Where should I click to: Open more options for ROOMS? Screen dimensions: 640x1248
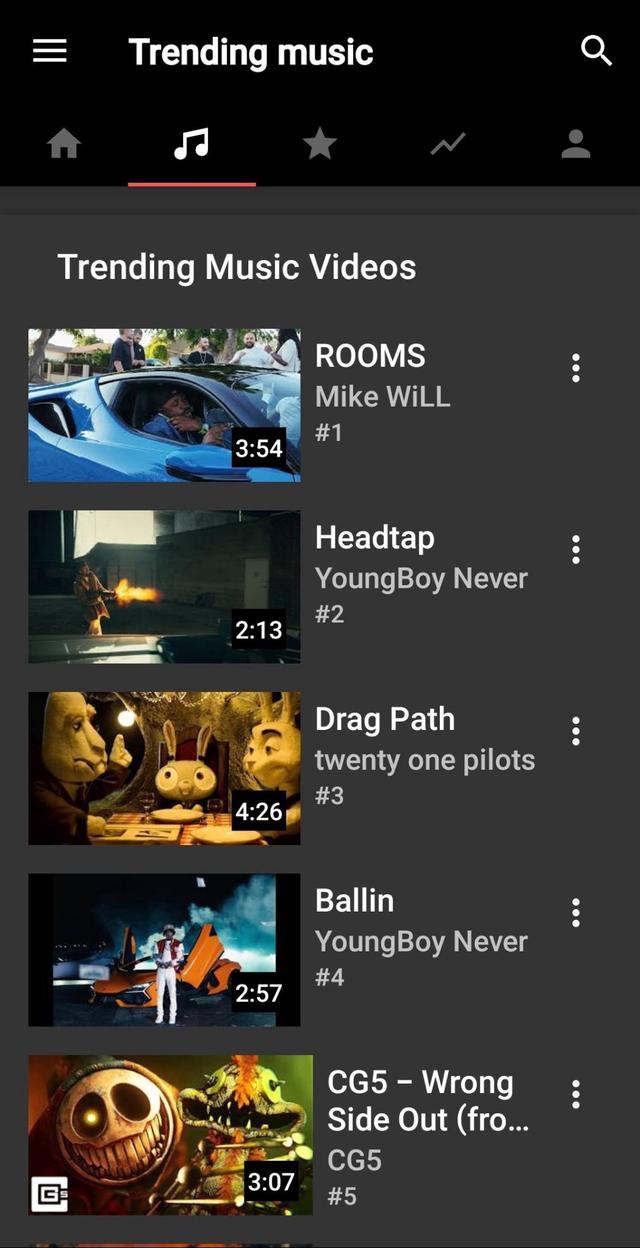coord(576,368)
